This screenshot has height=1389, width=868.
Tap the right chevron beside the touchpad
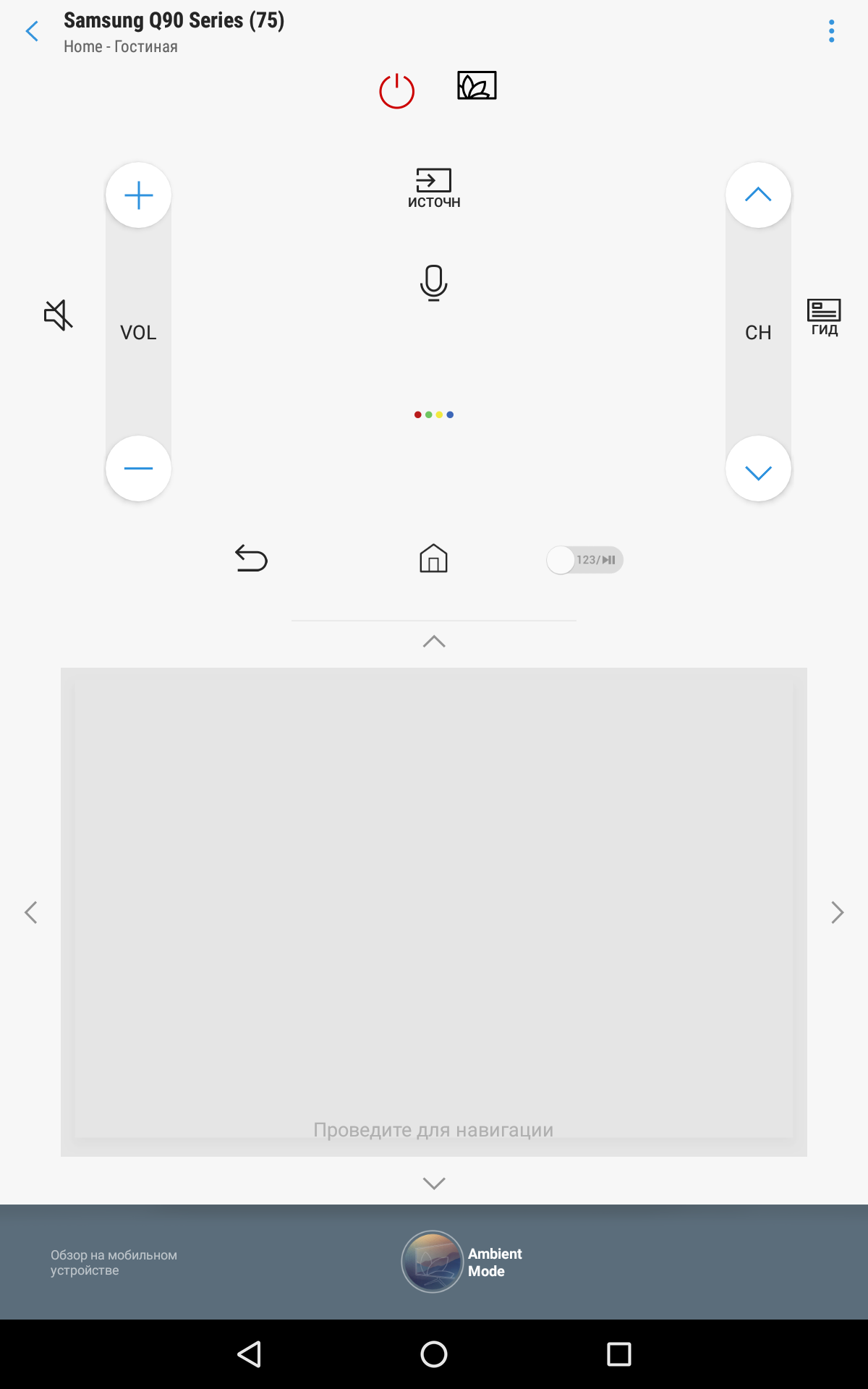coord(838,912)
